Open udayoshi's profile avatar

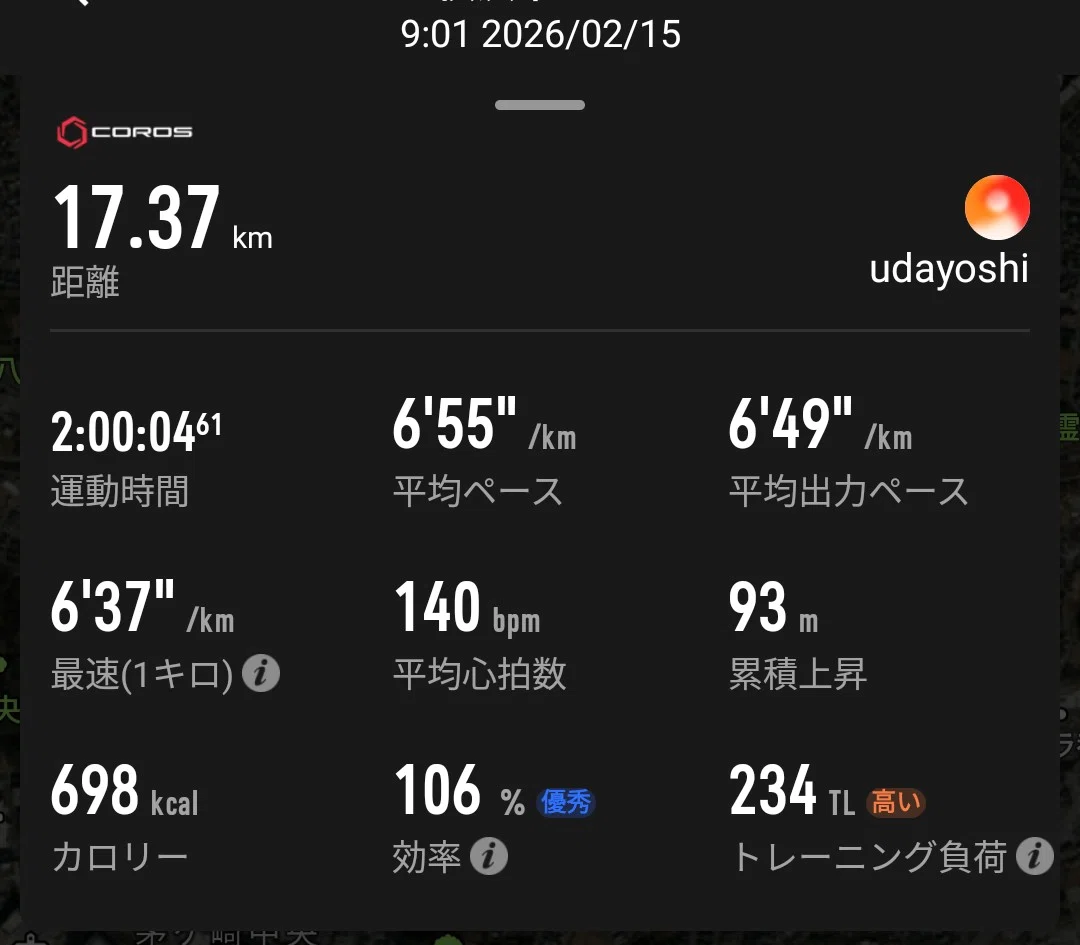point(997,207)
